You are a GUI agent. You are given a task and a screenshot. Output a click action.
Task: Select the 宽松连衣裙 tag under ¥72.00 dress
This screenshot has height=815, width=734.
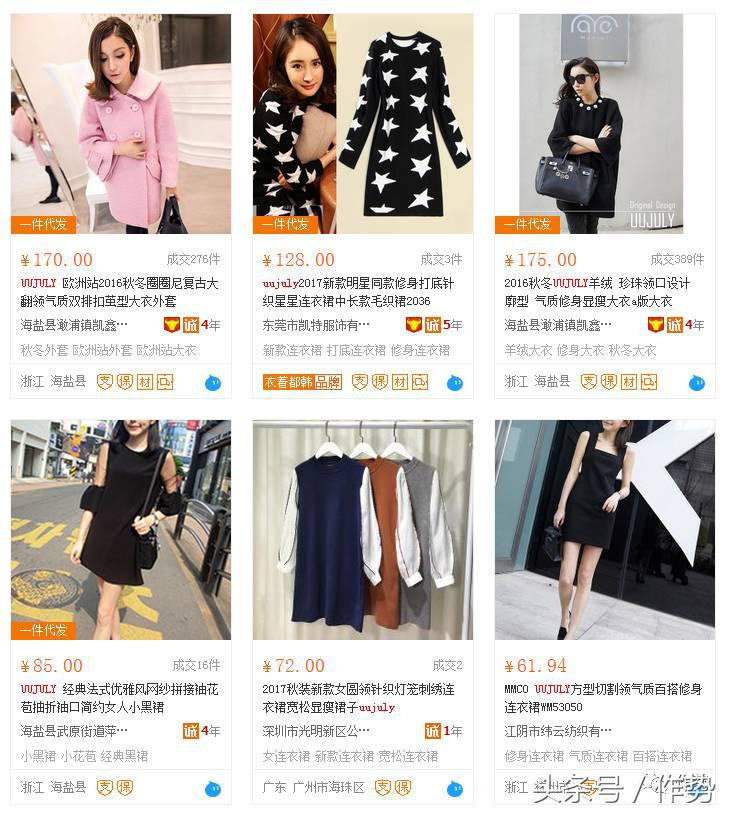[408, 756]
